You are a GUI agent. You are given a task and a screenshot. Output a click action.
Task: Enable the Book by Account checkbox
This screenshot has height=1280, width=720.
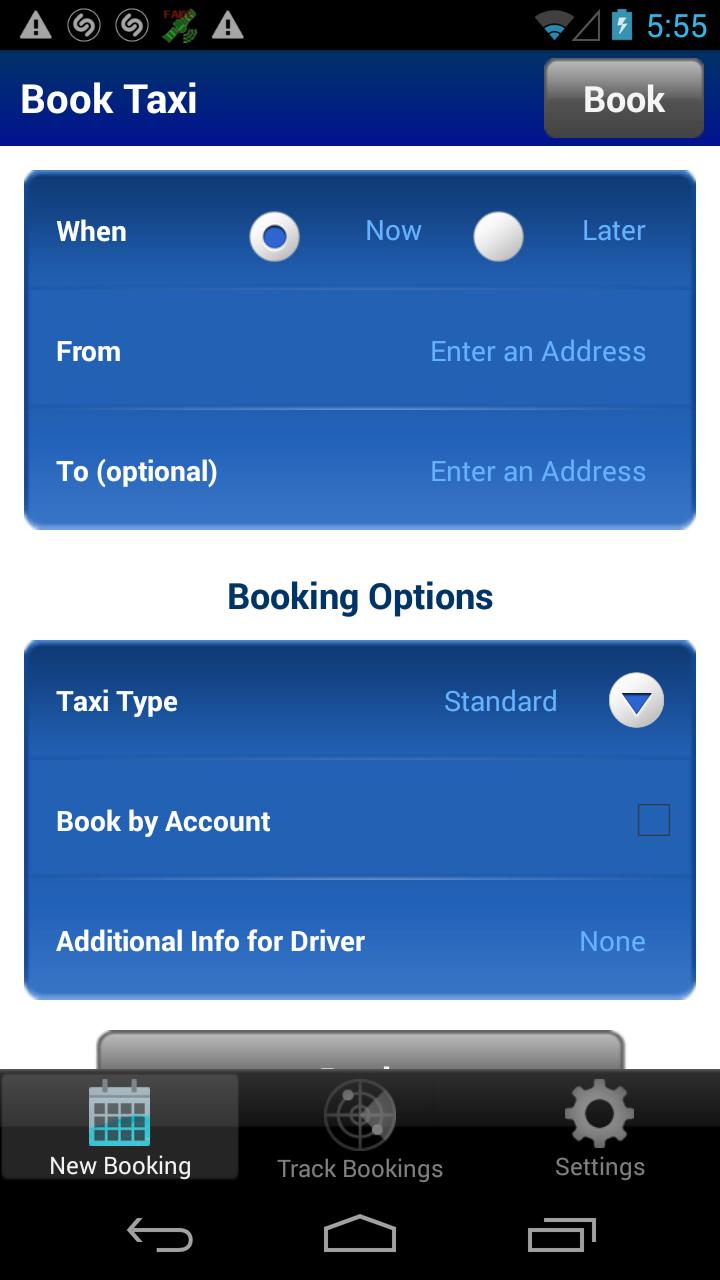pyautogui.click(x=654, y=820)
